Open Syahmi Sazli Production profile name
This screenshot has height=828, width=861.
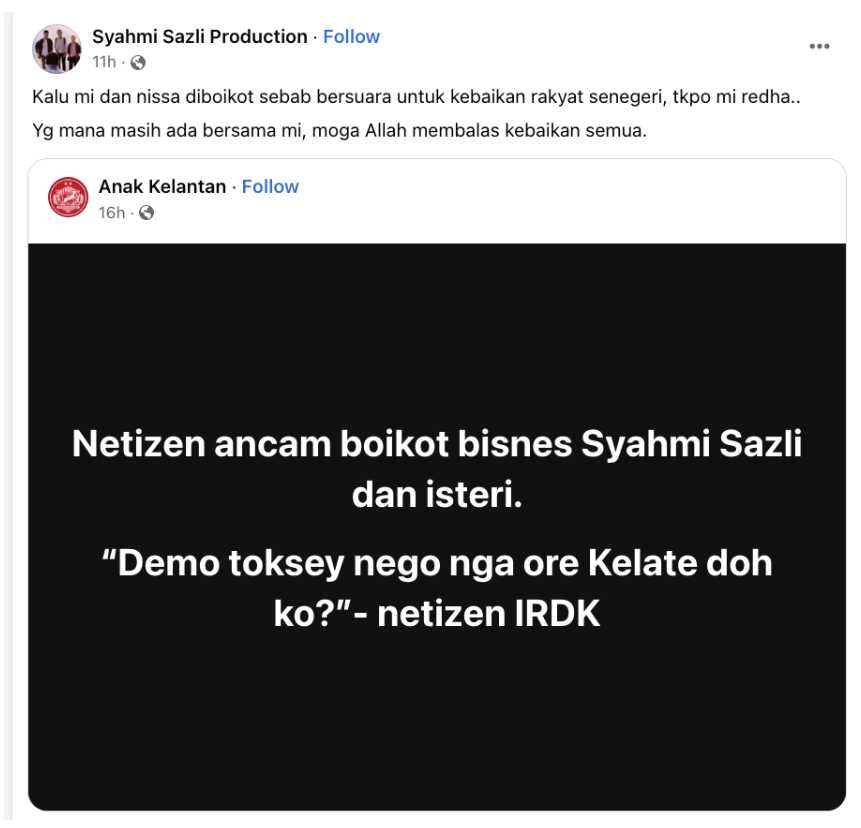(x=200, y=36)
